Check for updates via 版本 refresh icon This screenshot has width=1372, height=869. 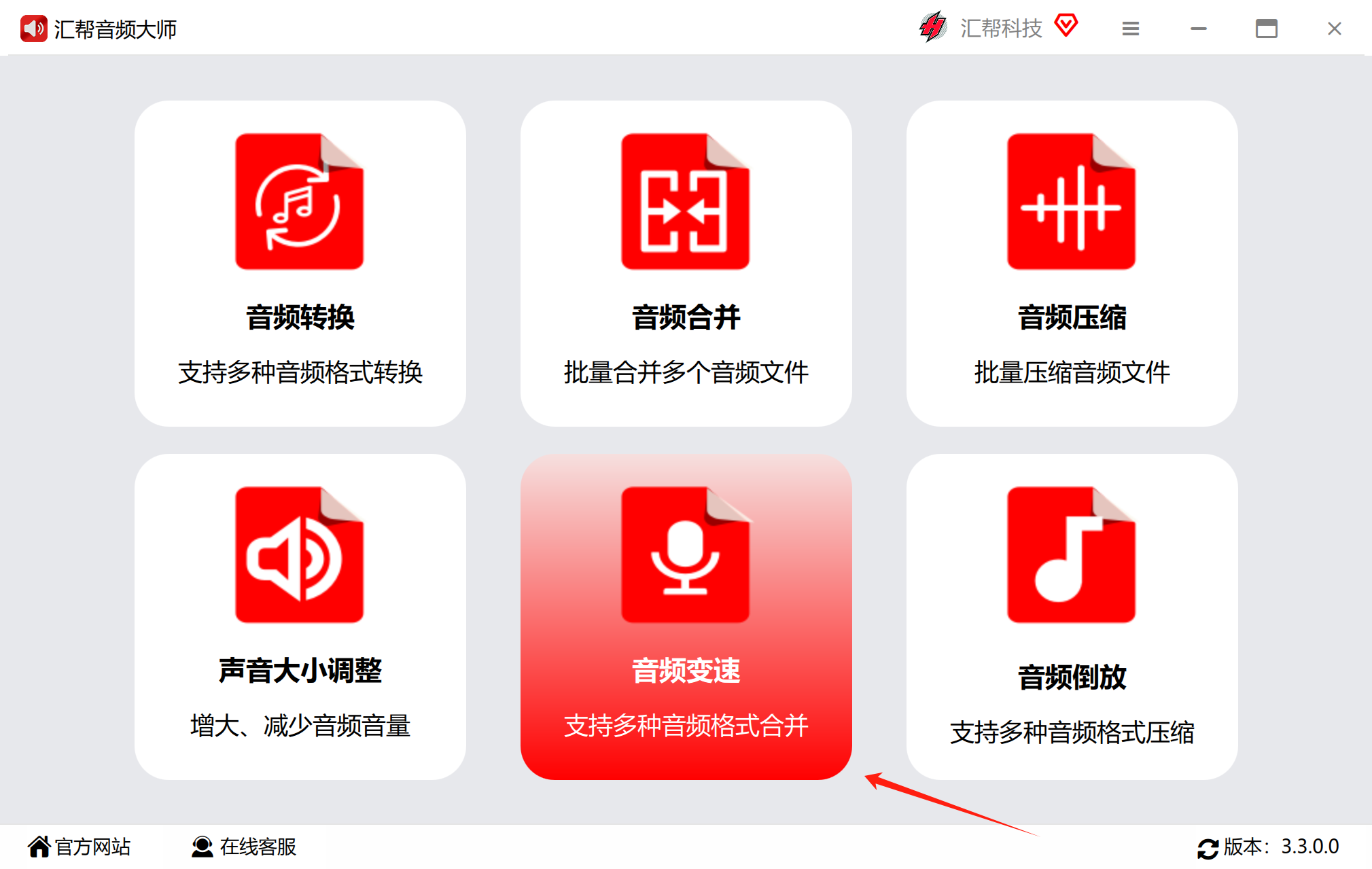1208,848
